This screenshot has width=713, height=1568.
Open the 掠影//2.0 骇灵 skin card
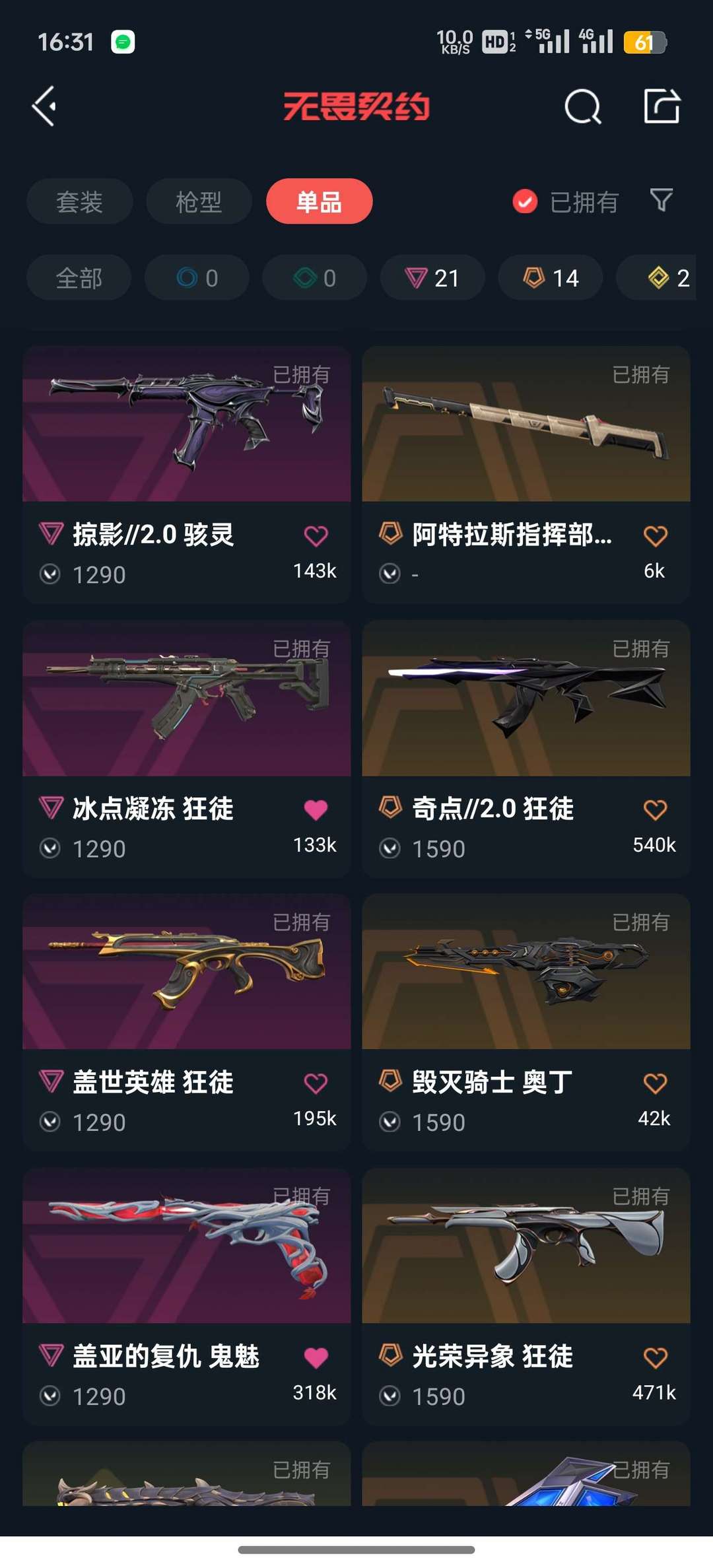pyautogui.click(x=187, y=474)
